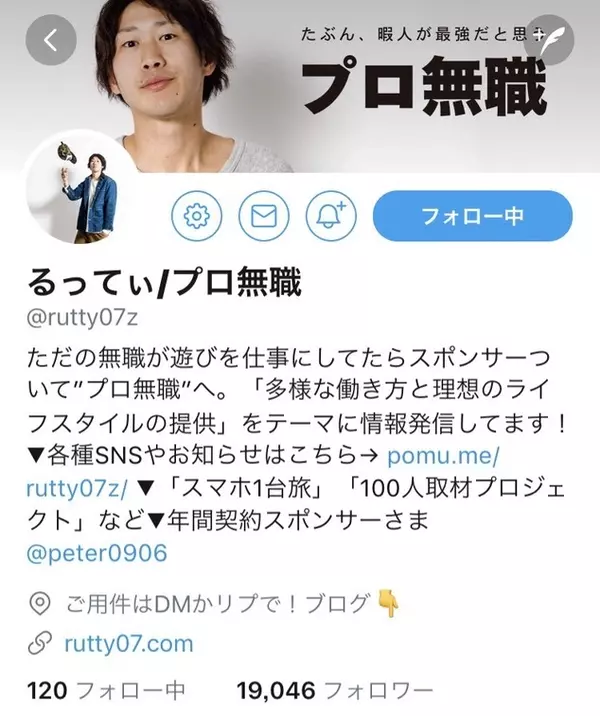The height and width of the screenshot is (716, 600).
Task: Go back using the top-left arrow
Action: point(51,41)
